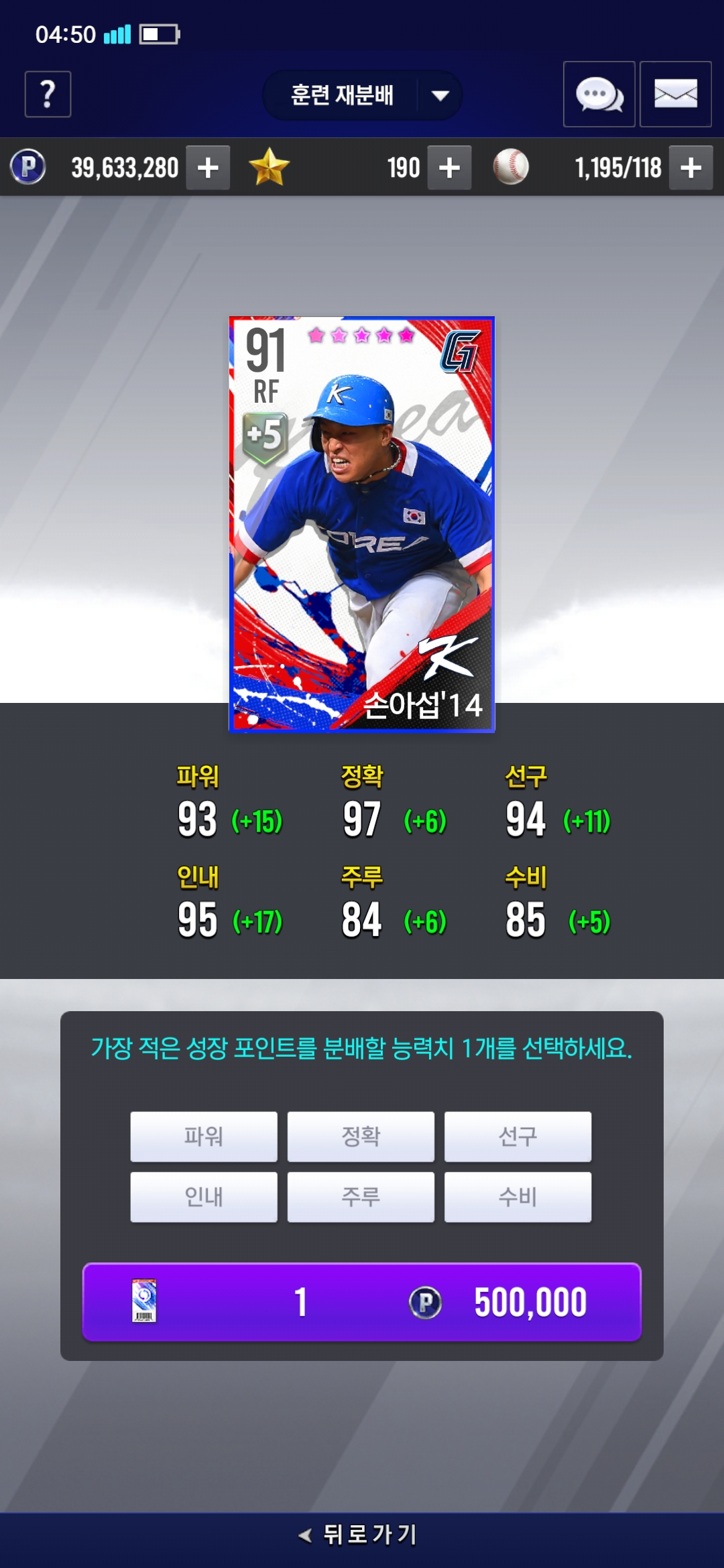
Task: Select the 정확 stat button
Action: click(x=361, y=1136)
